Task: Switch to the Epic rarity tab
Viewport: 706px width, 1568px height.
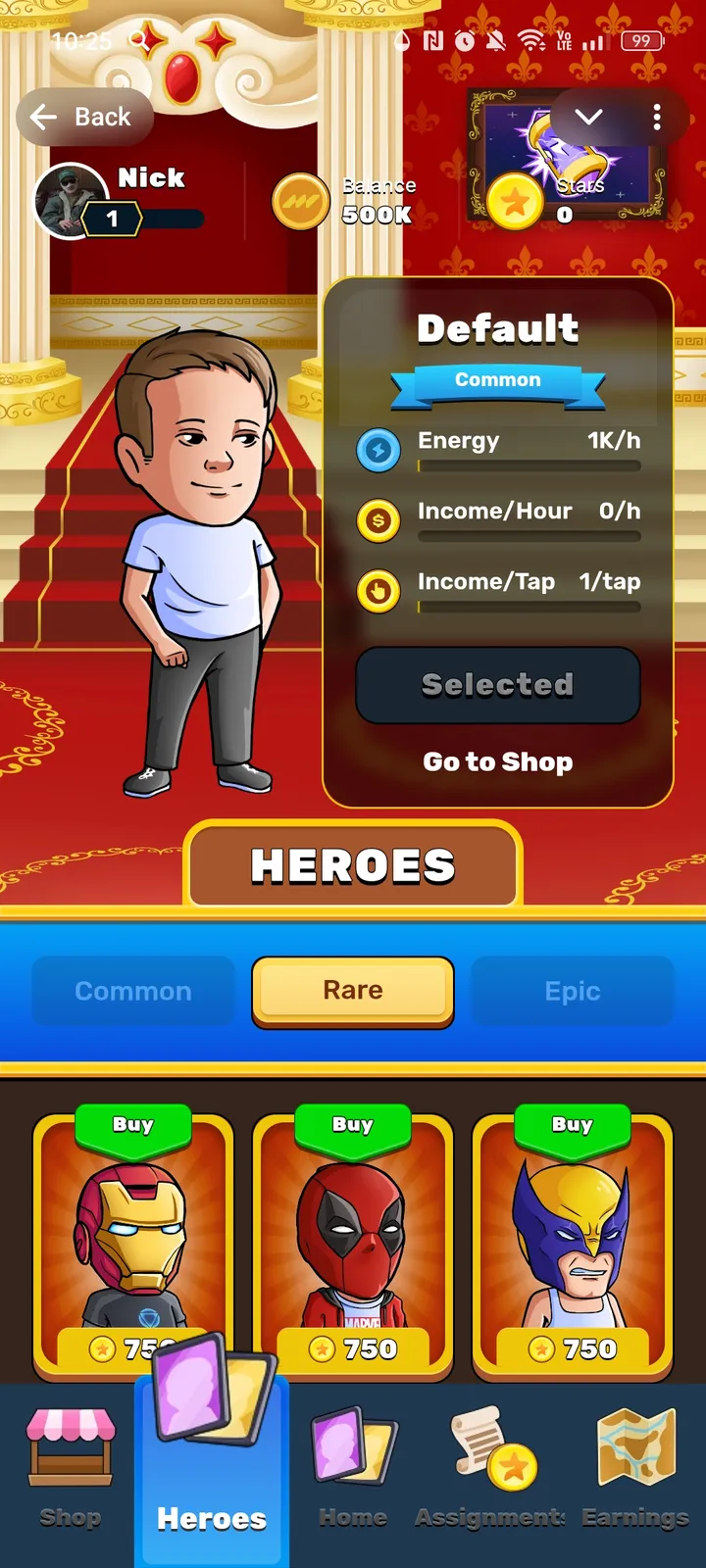Action: [x=573, y=991]
